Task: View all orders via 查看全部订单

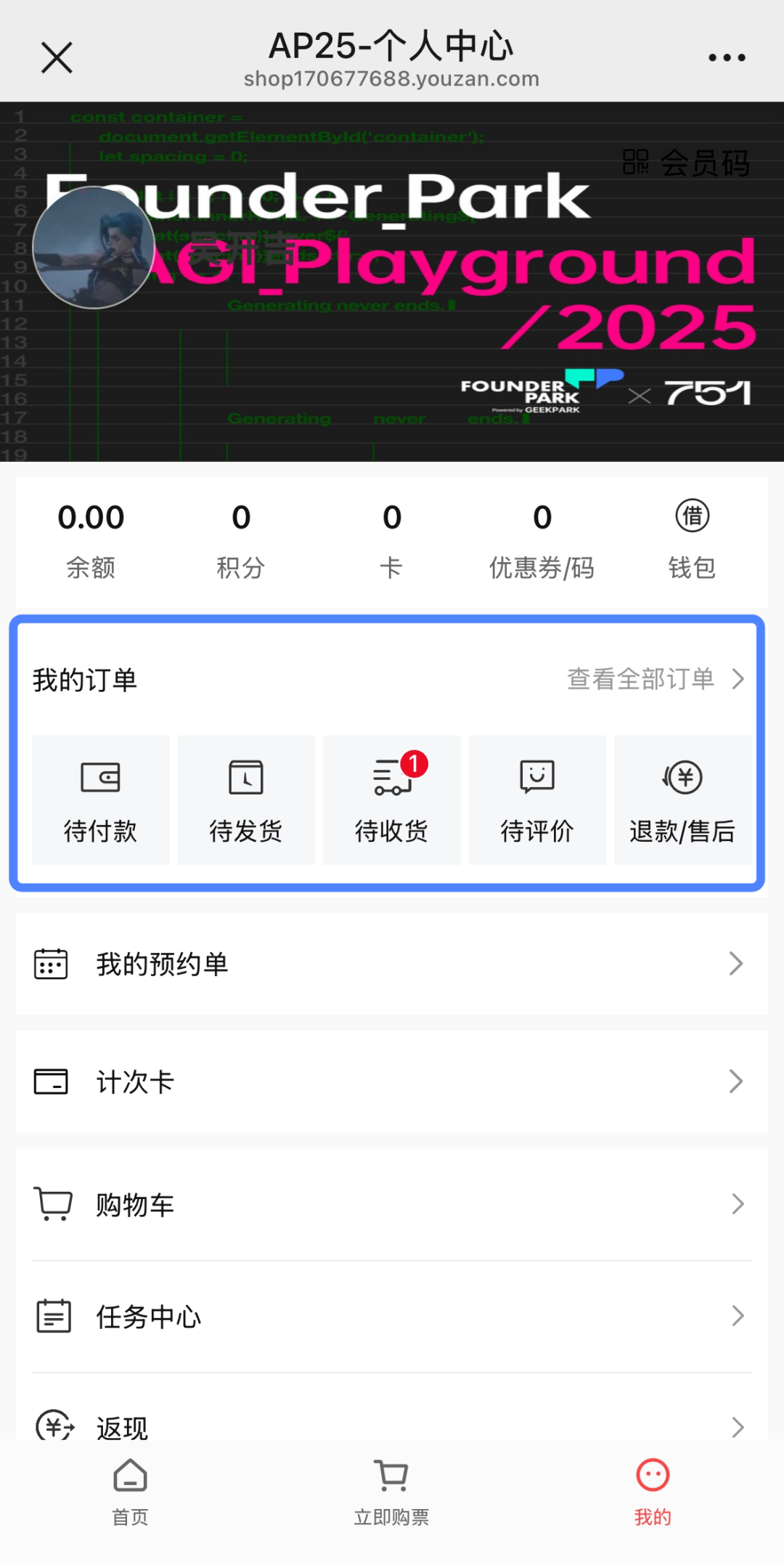Action: [655, 679]
